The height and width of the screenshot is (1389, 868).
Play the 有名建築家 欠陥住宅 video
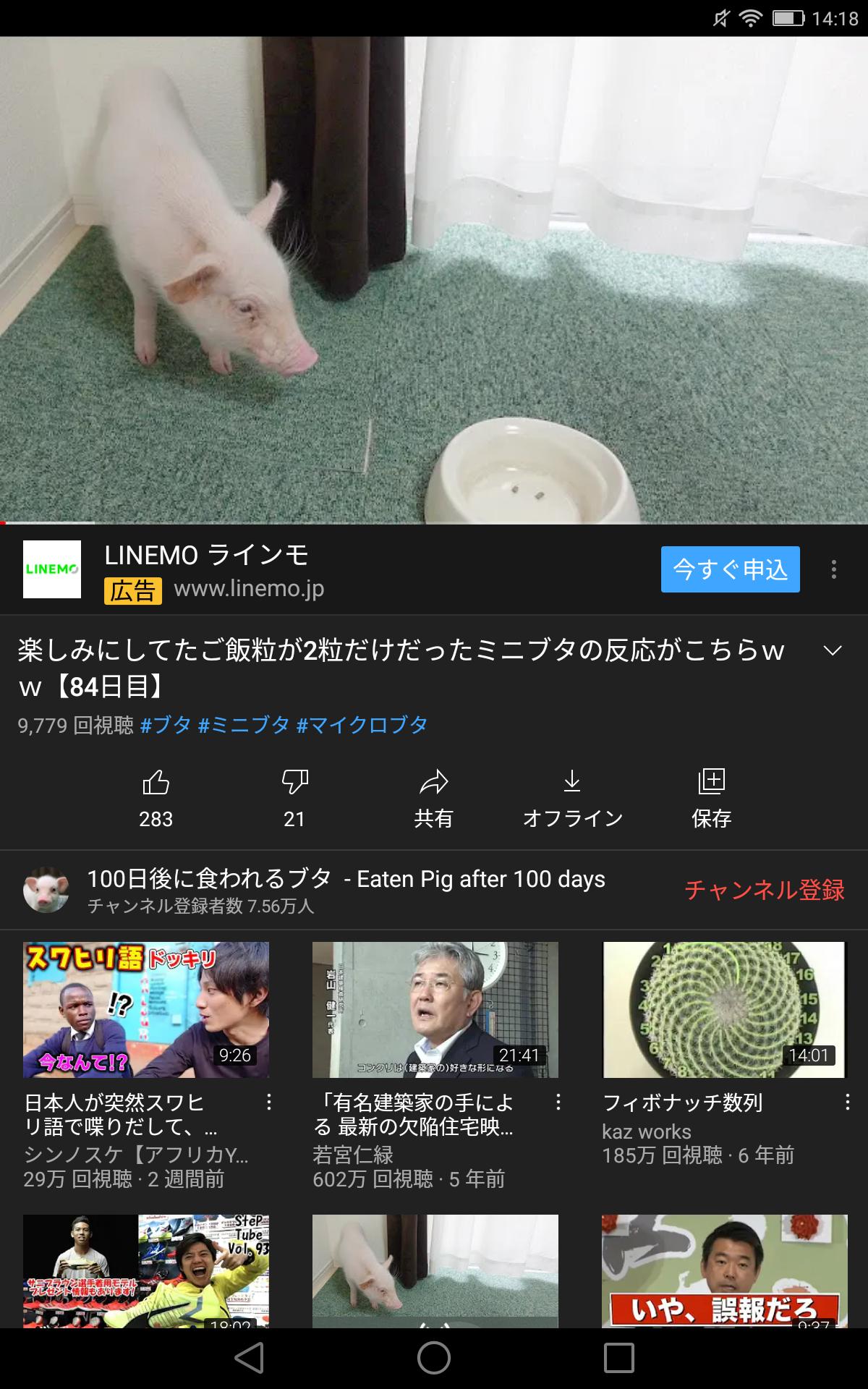click(435, 1010)
